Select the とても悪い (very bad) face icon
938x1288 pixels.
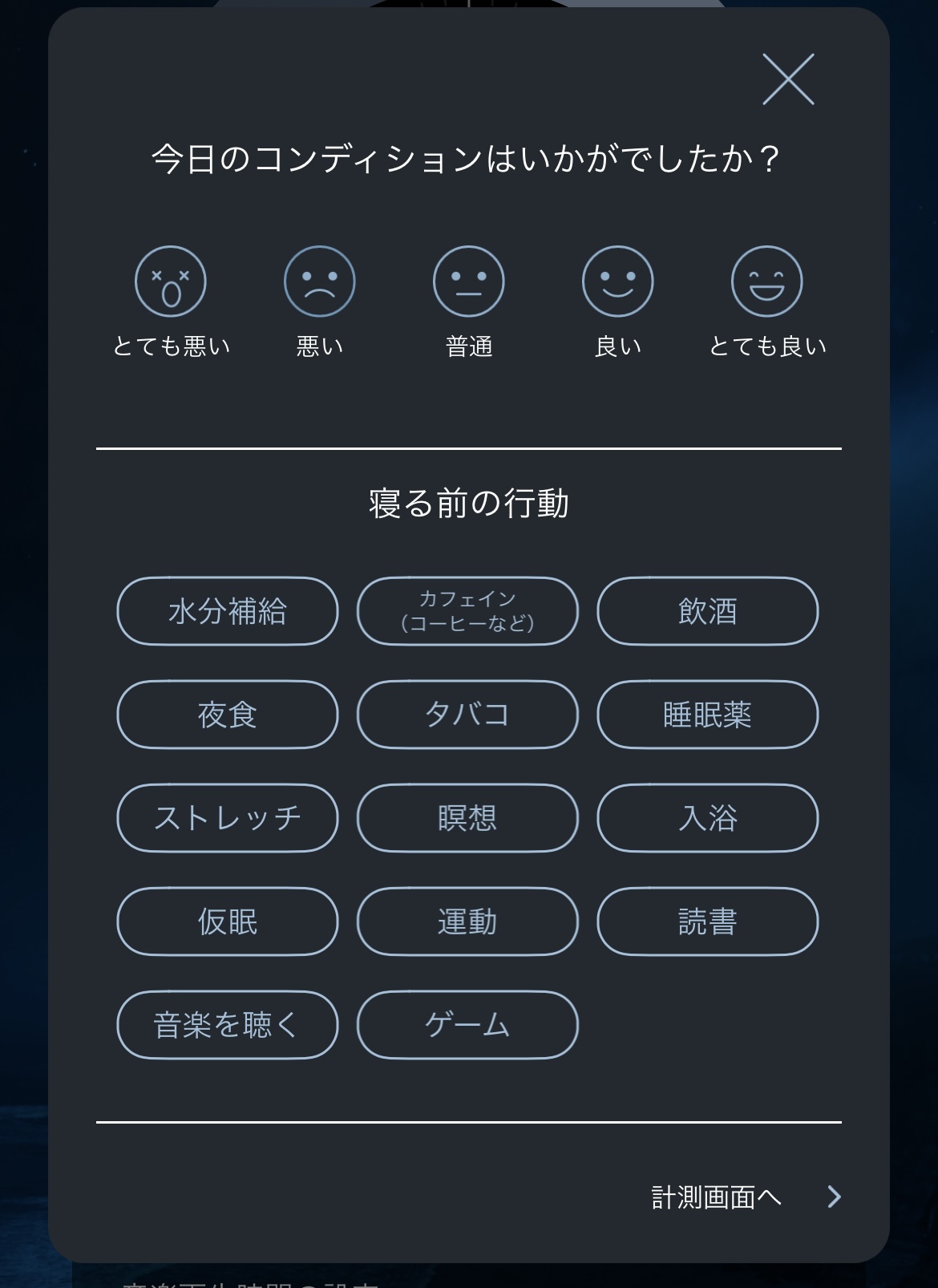(170, 282)
